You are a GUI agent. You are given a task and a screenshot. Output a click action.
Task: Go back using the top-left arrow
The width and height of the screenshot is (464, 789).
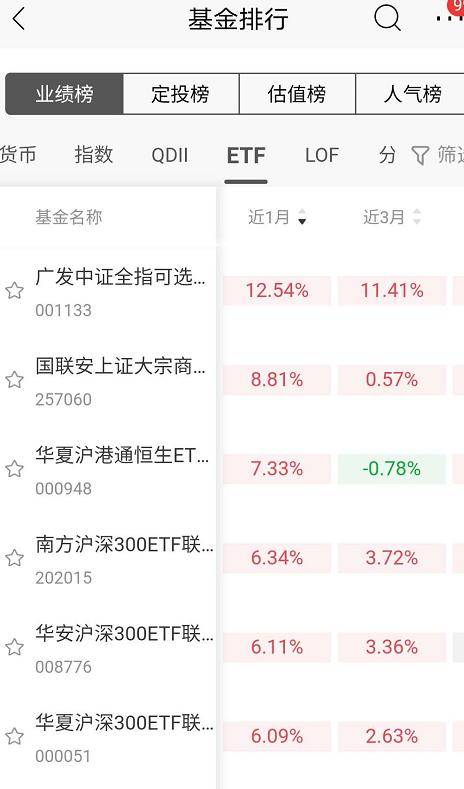tap(19, 19)
